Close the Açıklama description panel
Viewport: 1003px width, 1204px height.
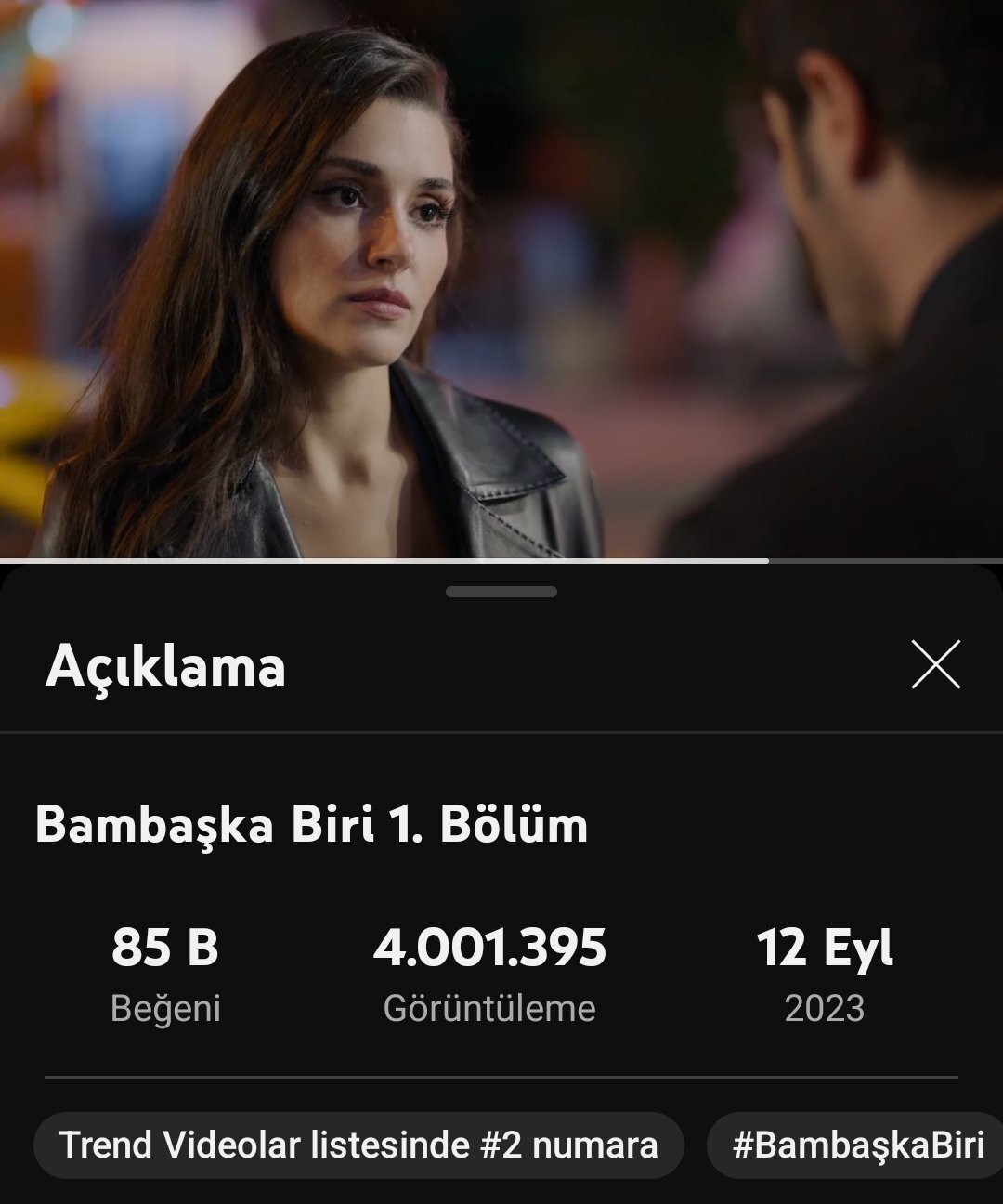tap(935, 665)
